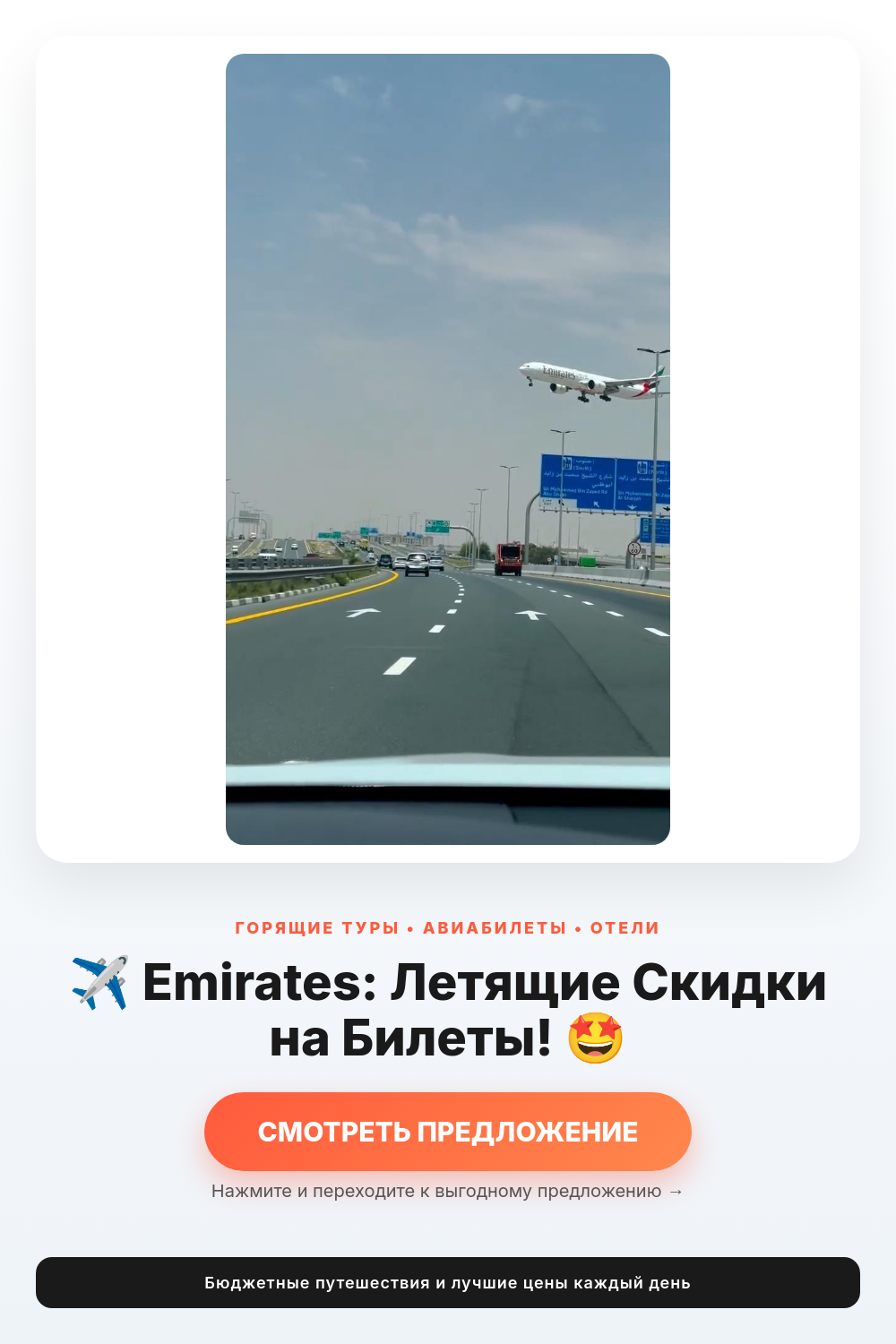
Task: Open the Emirates plane video card
Action: (448, 449)
